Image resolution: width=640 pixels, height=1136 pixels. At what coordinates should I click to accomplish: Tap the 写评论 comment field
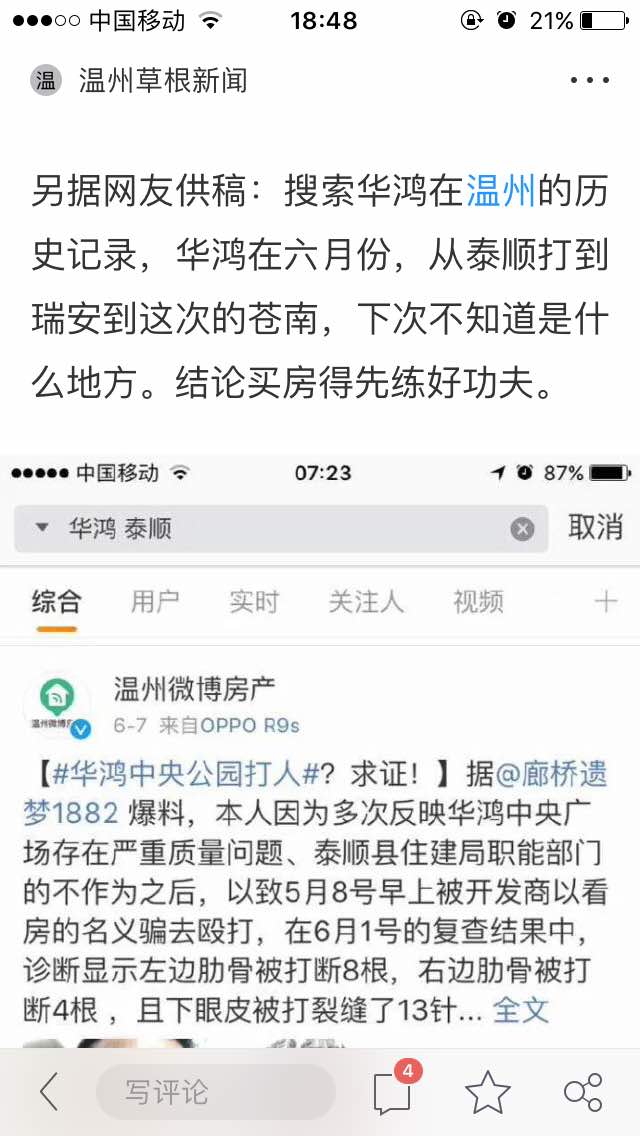215,1092
